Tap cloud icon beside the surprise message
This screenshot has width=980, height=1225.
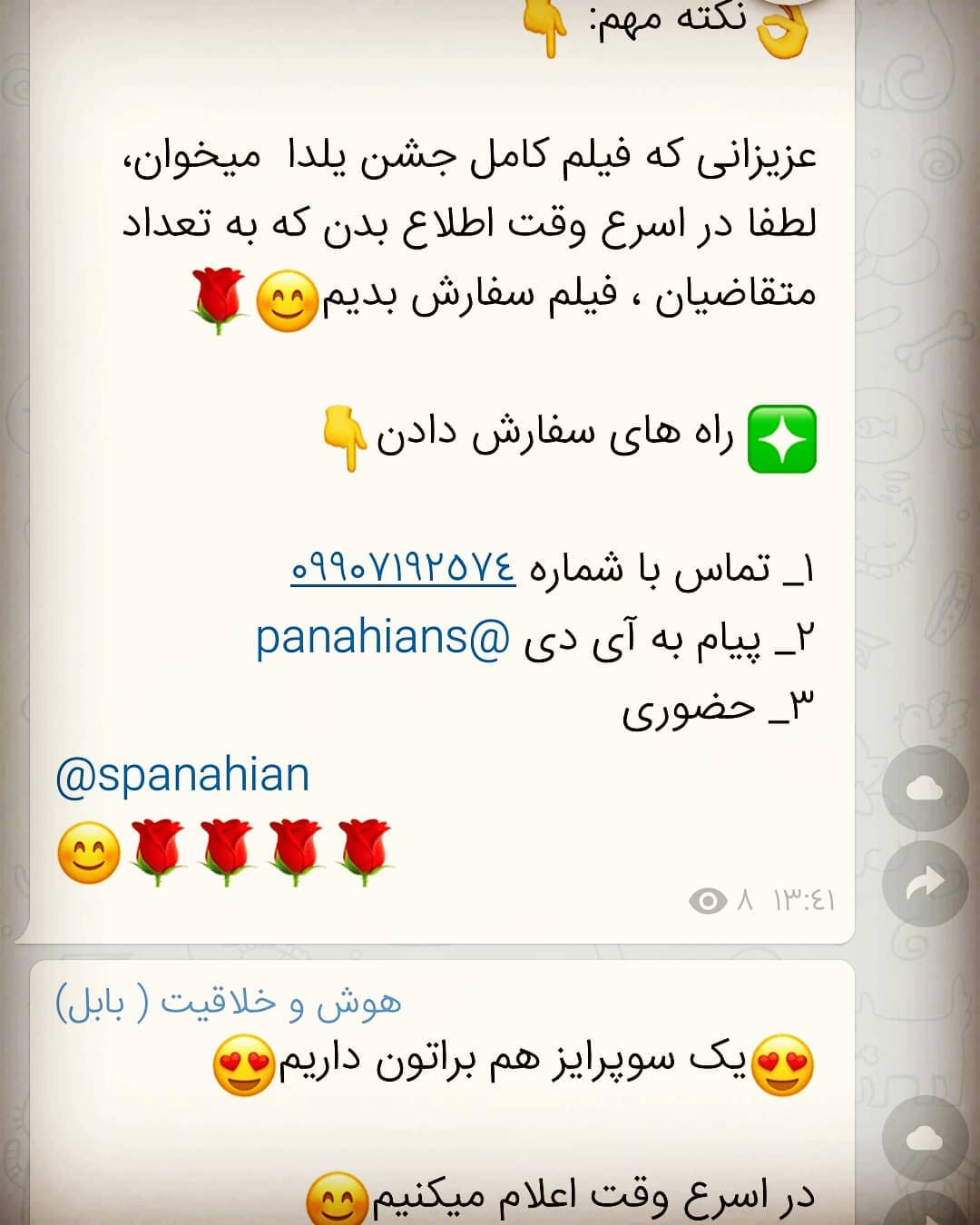[925, 1139]
